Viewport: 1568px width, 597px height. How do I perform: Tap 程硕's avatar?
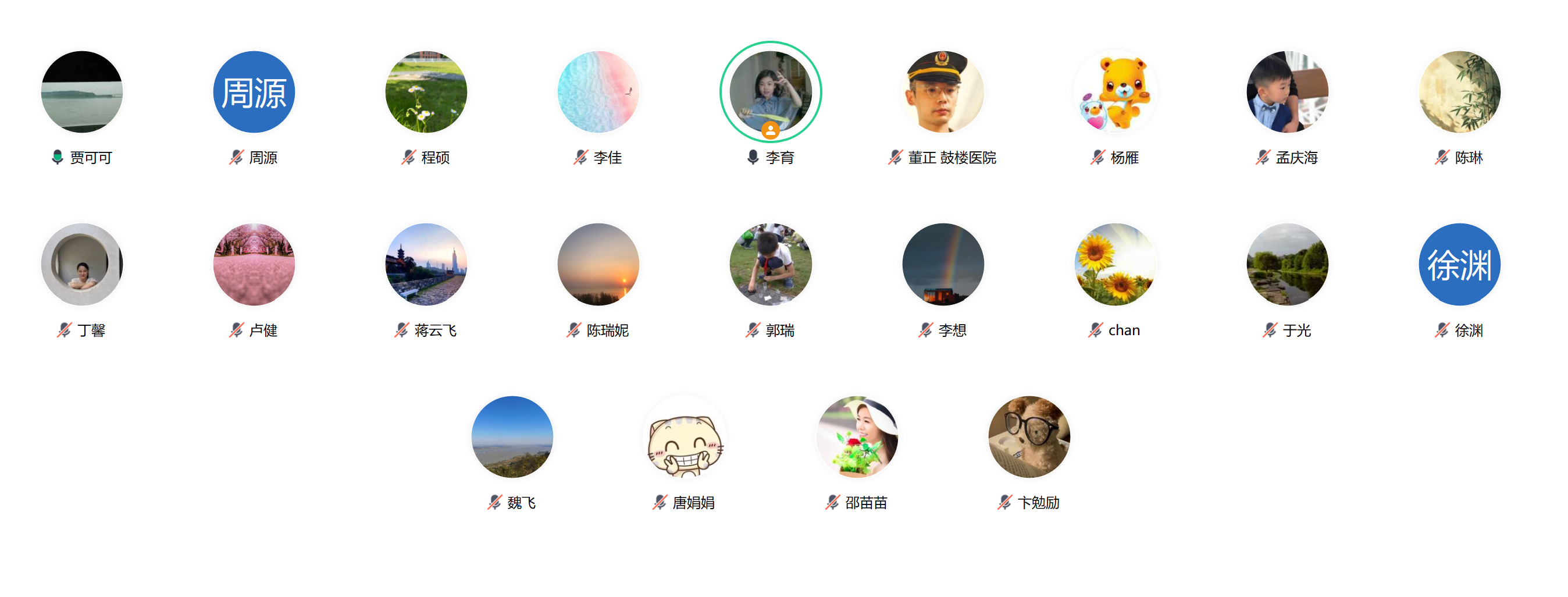tap(426, 92)
